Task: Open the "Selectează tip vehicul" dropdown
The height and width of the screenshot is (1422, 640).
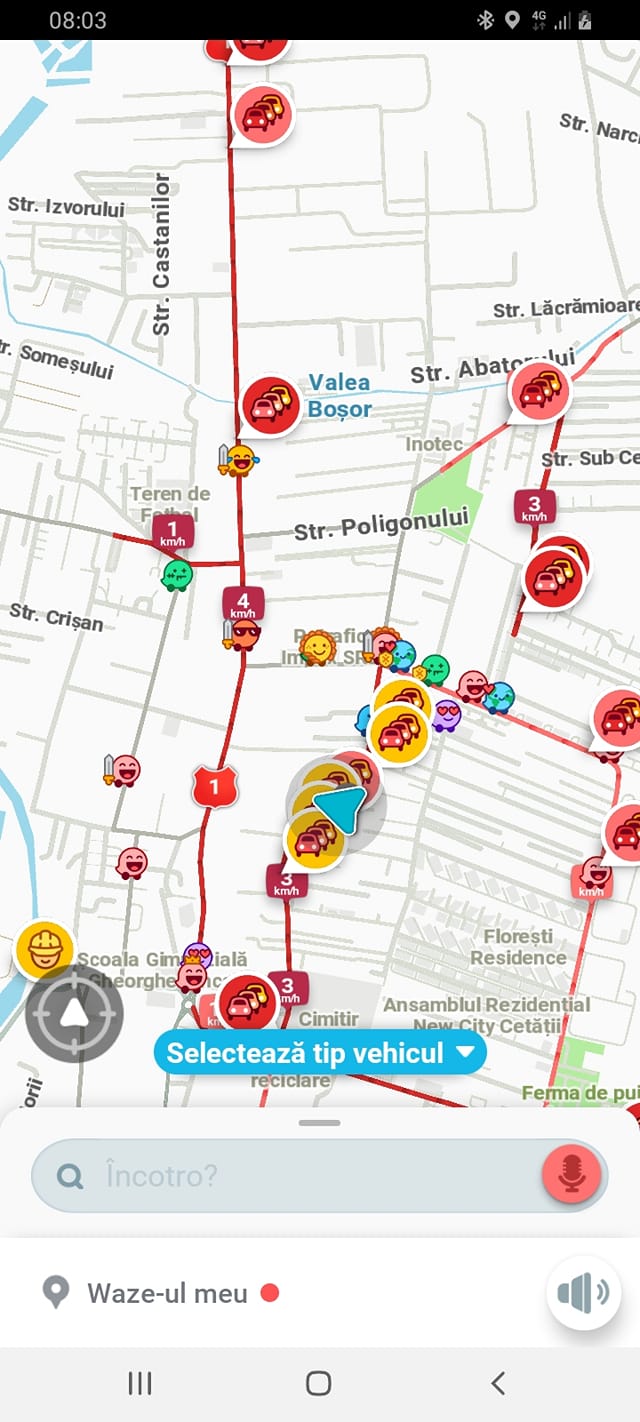Action: [x=320, y=1052]
